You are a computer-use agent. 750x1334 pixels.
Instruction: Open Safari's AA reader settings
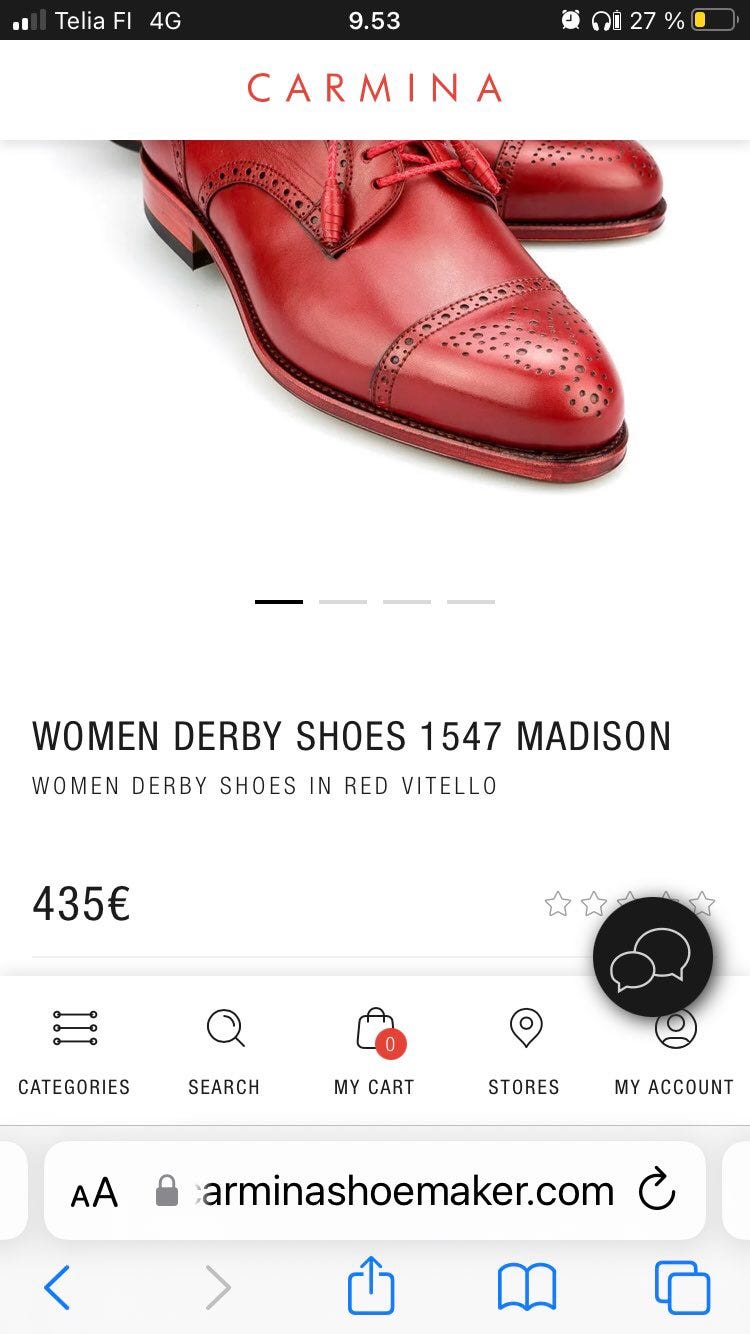click(95, 1192)
